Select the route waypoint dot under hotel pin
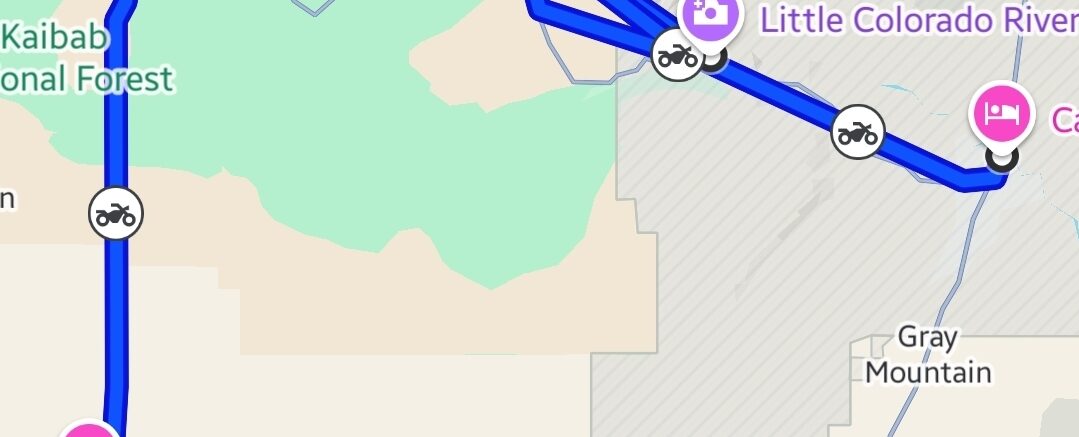The height and width of the screenshot is (437, 1079). (x=1001, y=157)
